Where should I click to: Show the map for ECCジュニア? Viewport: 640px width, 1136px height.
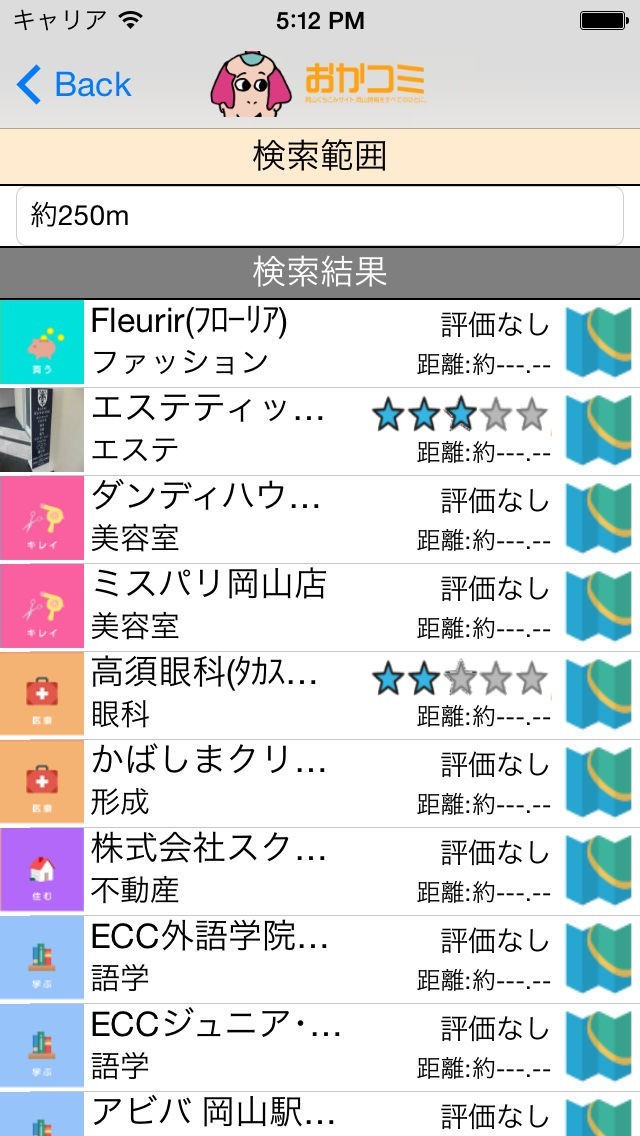point(598,1046)
